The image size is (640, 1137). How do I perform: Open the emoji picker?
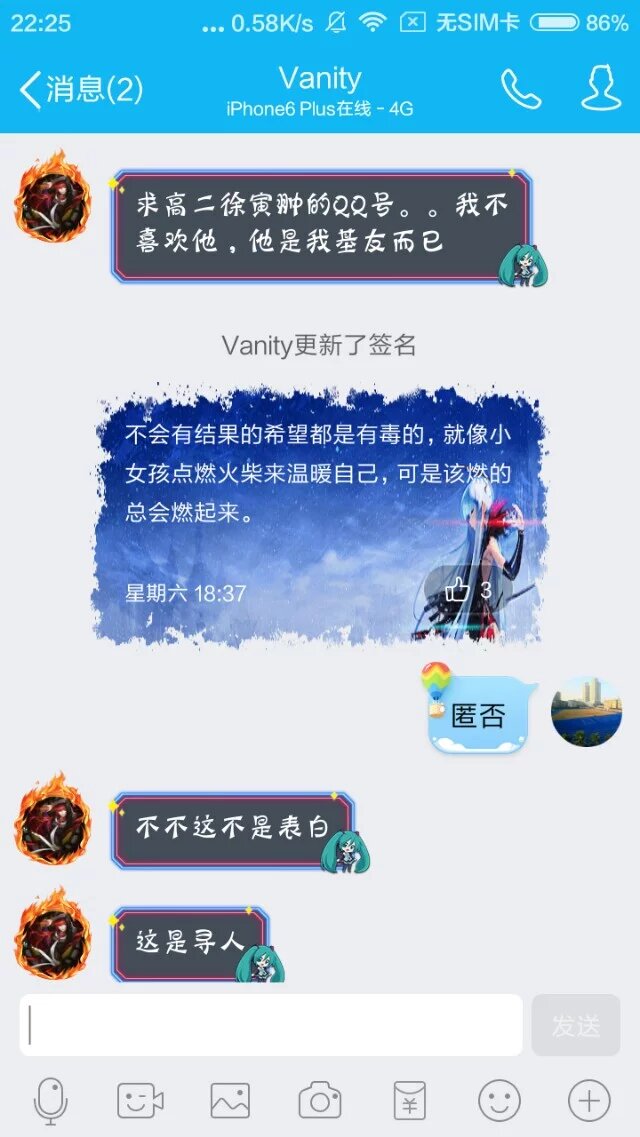pyautogui.click(x=499, y=1101)
